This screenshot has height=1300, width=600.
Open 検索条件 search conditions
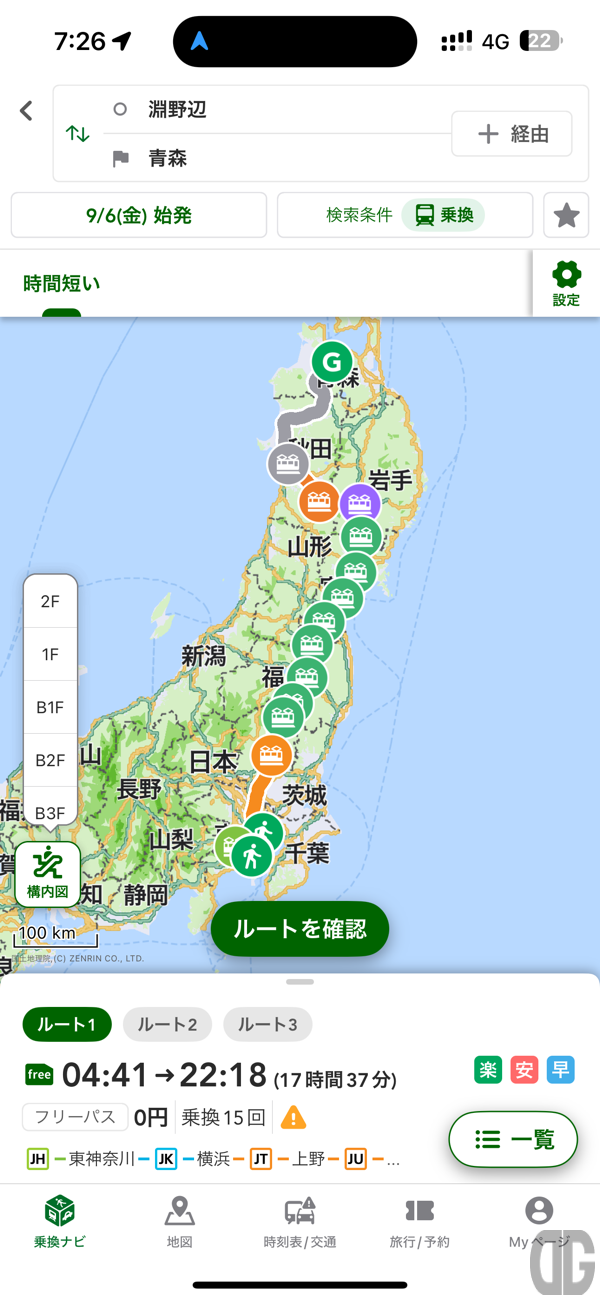405,215
